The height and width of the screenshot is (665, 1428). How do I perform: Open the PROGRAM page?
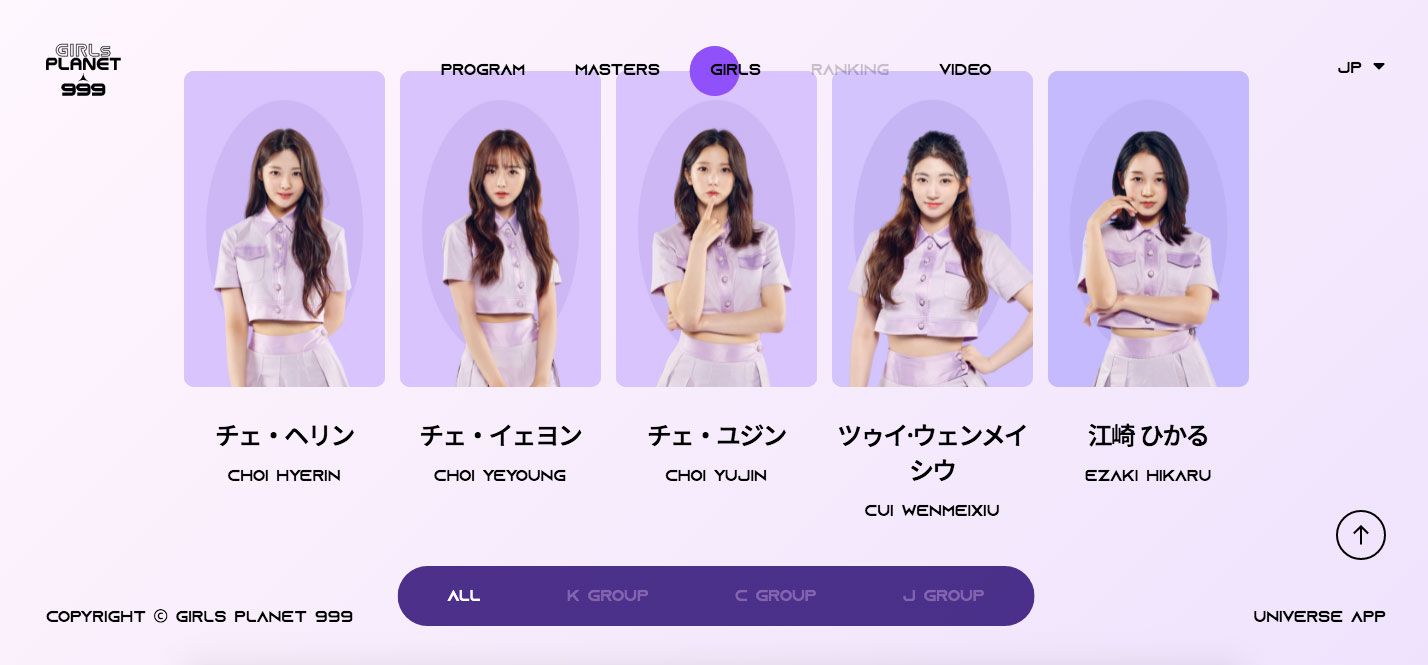(483, 70)
